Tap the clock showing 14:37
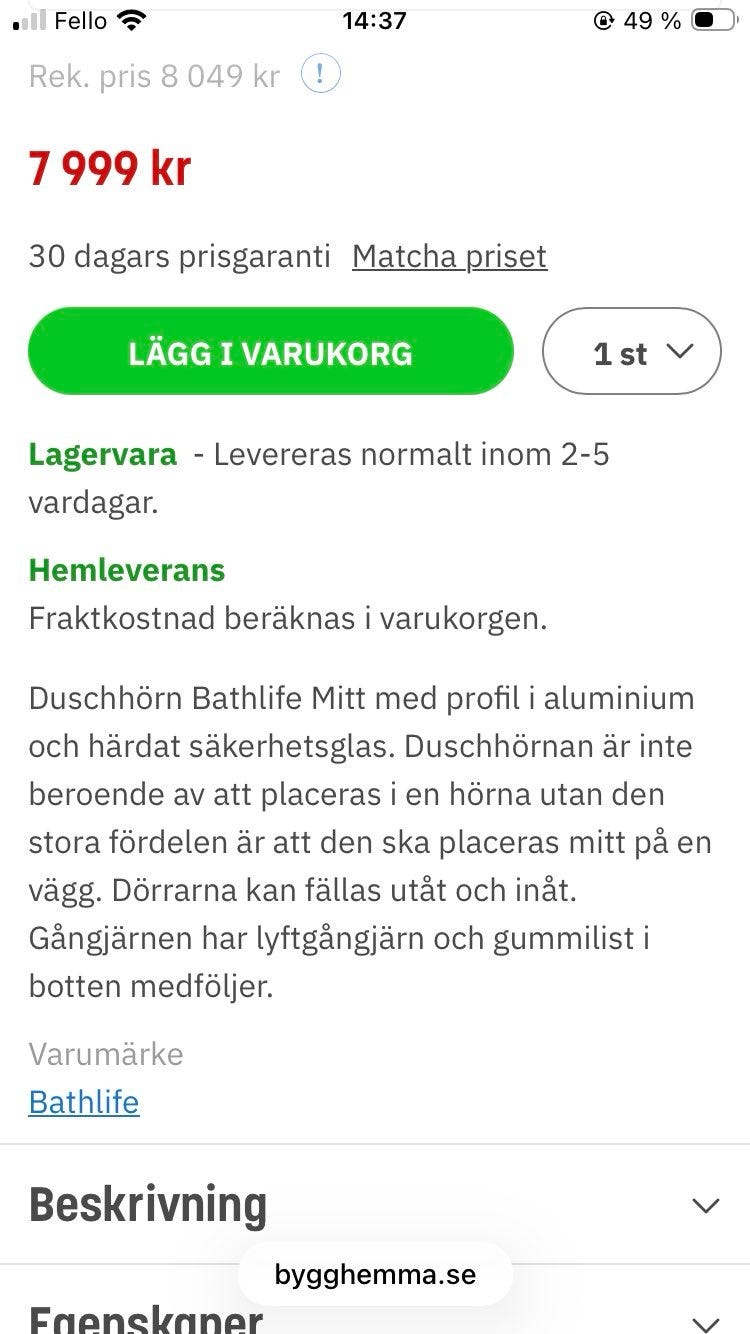The width and height of the screenshot is (750, 1334). pyautogui.click(x=375, y=17)
